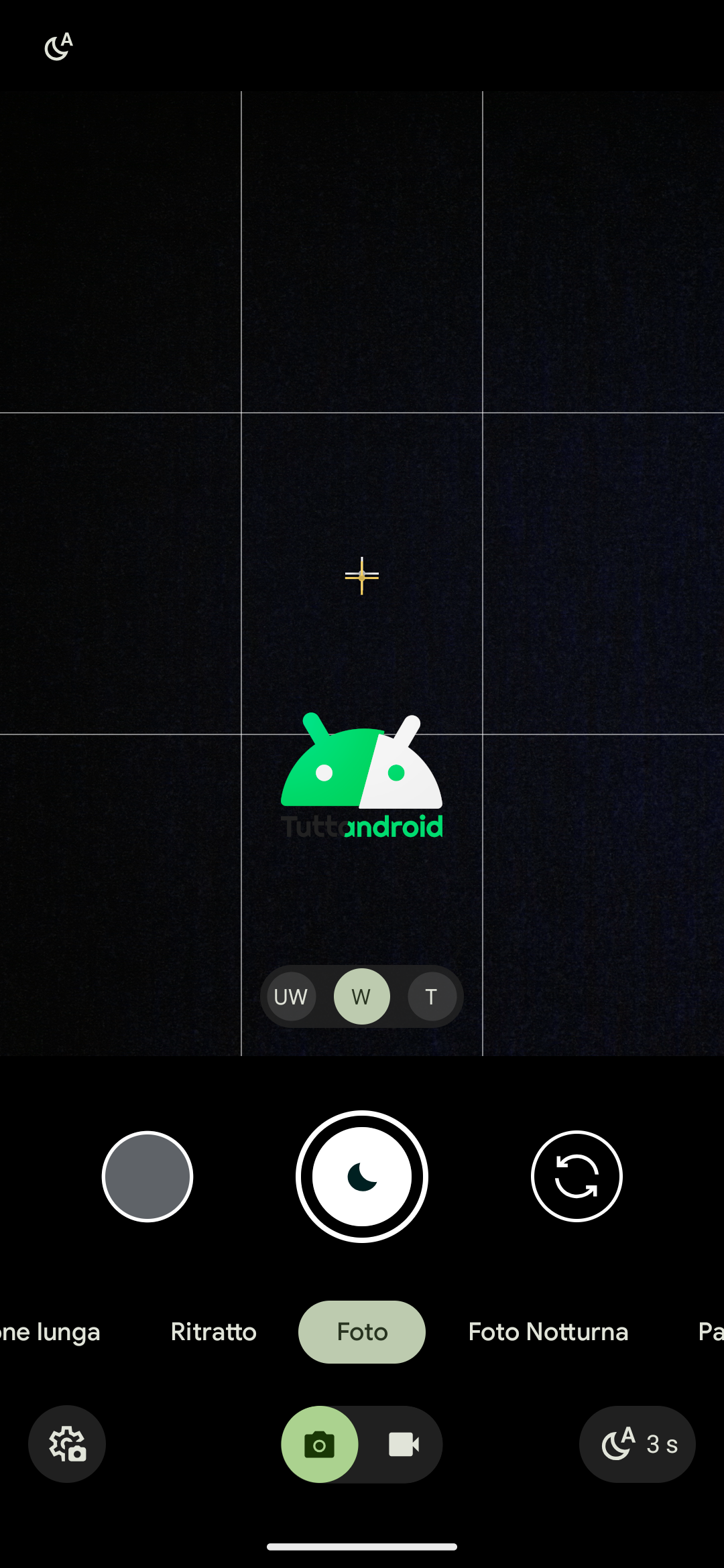Open camera settings with gear icon
The width and height of the screenshot is (724, 1568).
click(x=67, y=1444)
